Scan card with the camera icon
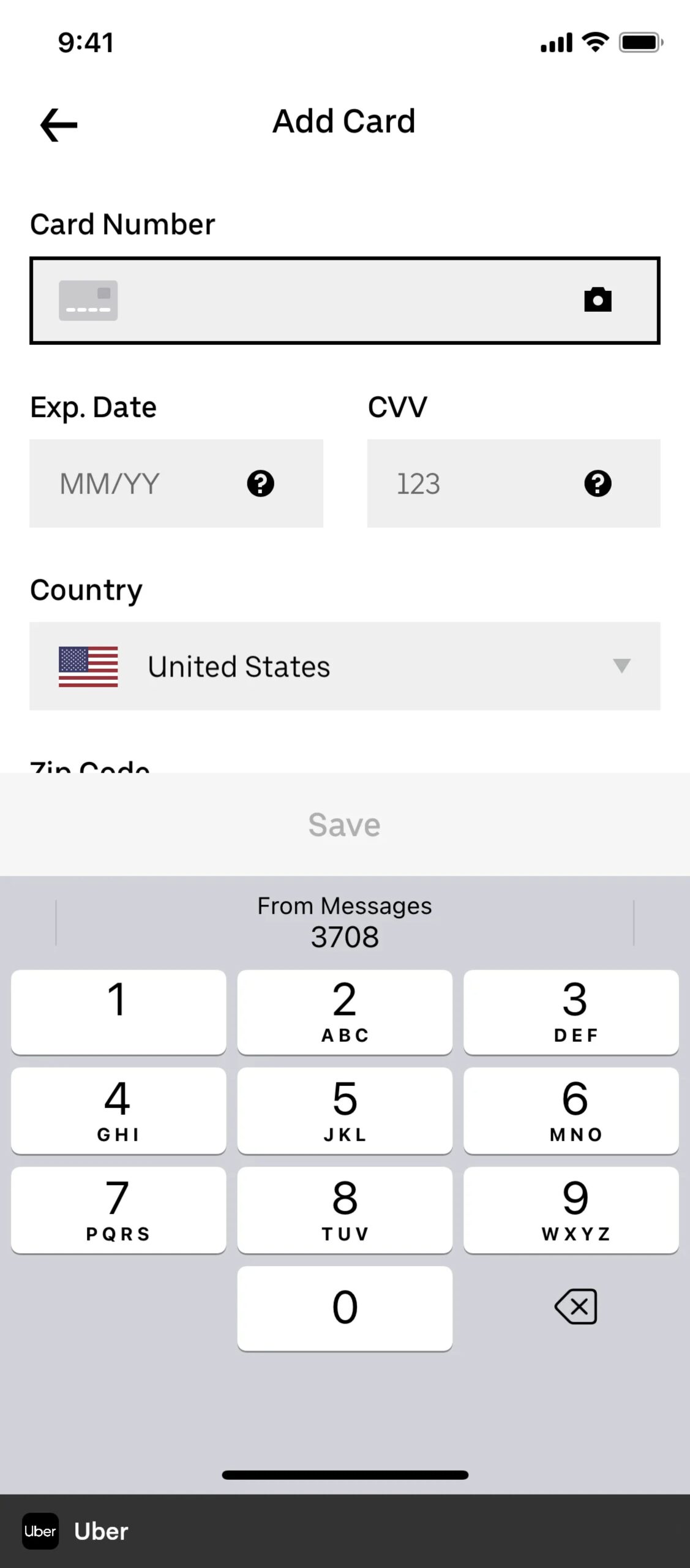 (x=598, y=300)
